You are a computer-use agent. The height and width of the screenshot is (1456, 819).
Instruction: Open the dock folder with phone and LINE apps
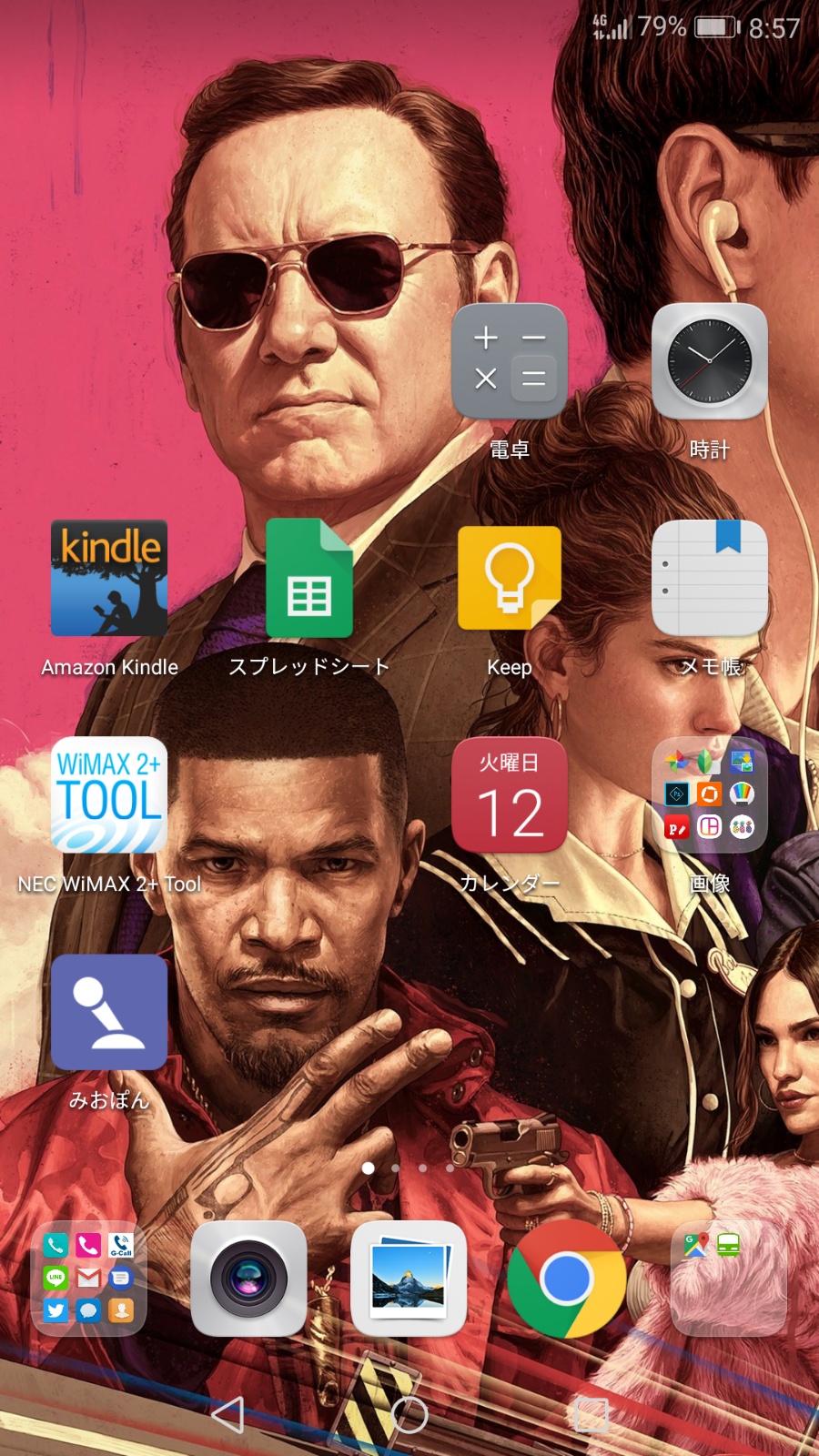pos(88,1279)
